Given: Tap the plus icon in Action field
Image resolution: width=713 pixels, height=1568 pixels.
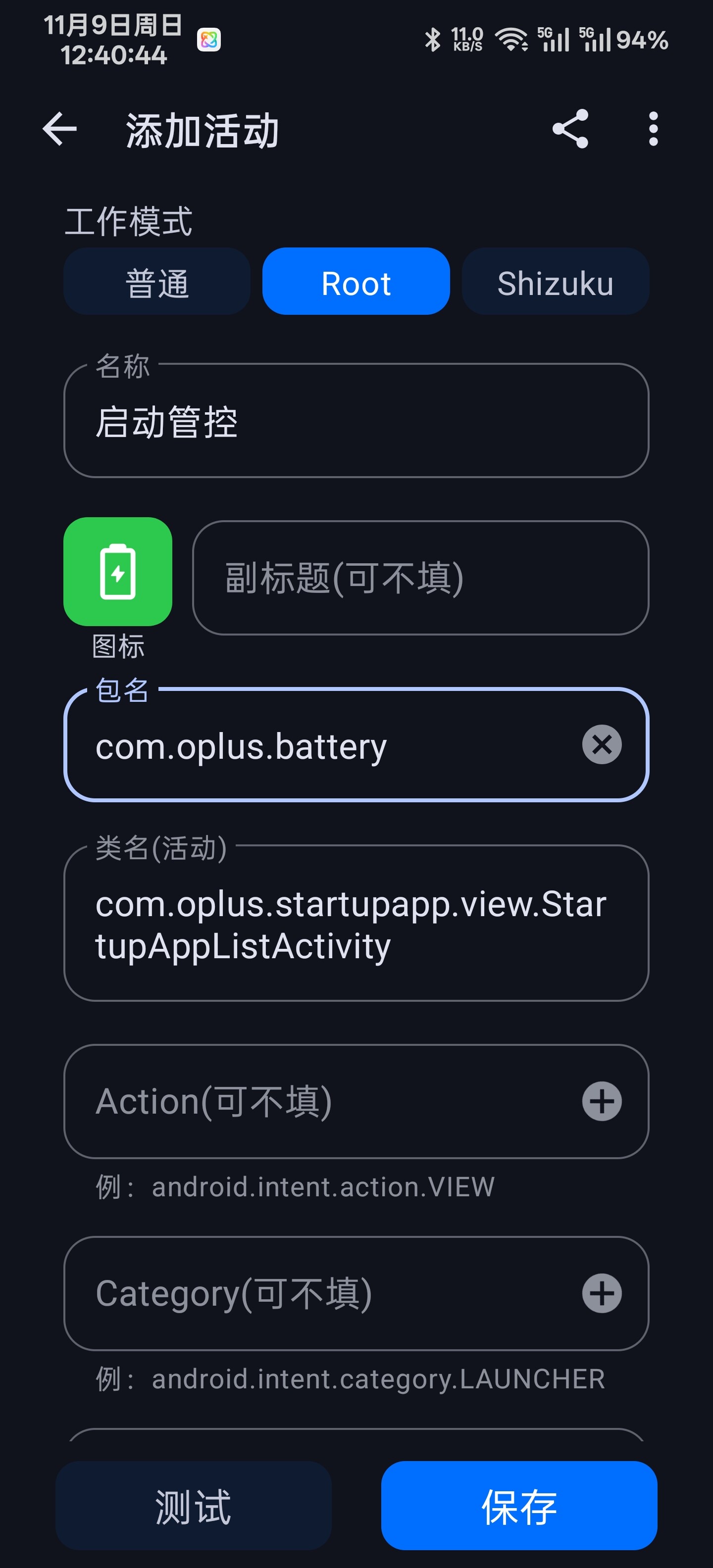Looking at the screenshot, I should point(602,1101).
